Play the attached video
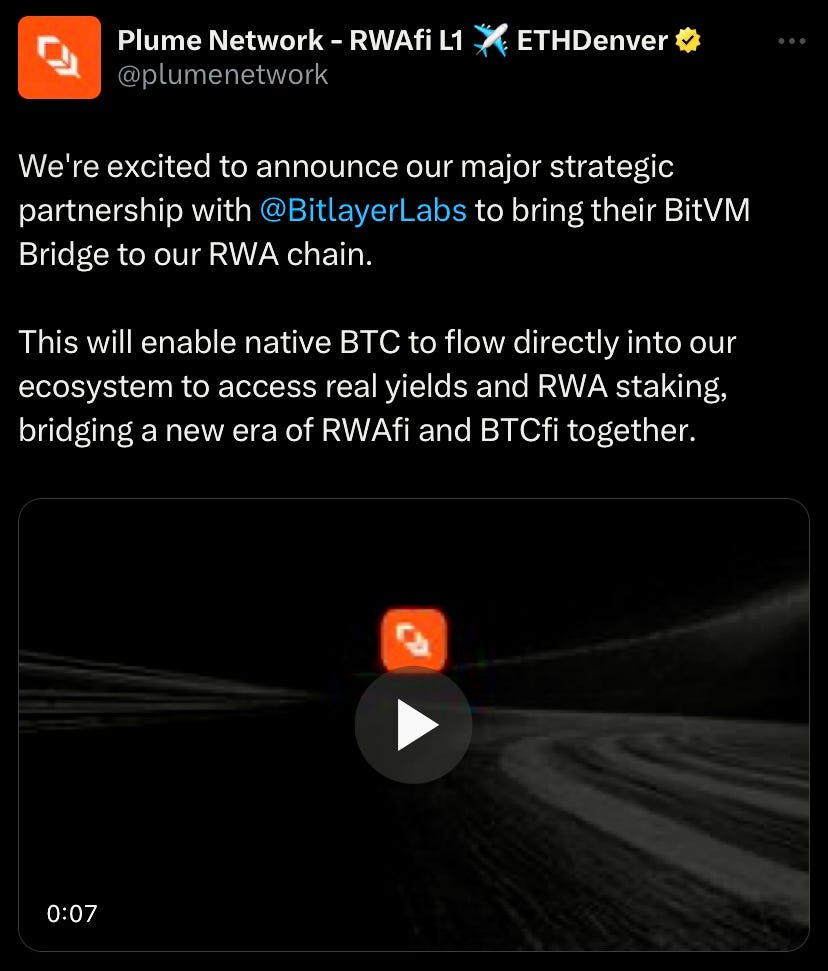The image size is (828, 971). [413, 725]
